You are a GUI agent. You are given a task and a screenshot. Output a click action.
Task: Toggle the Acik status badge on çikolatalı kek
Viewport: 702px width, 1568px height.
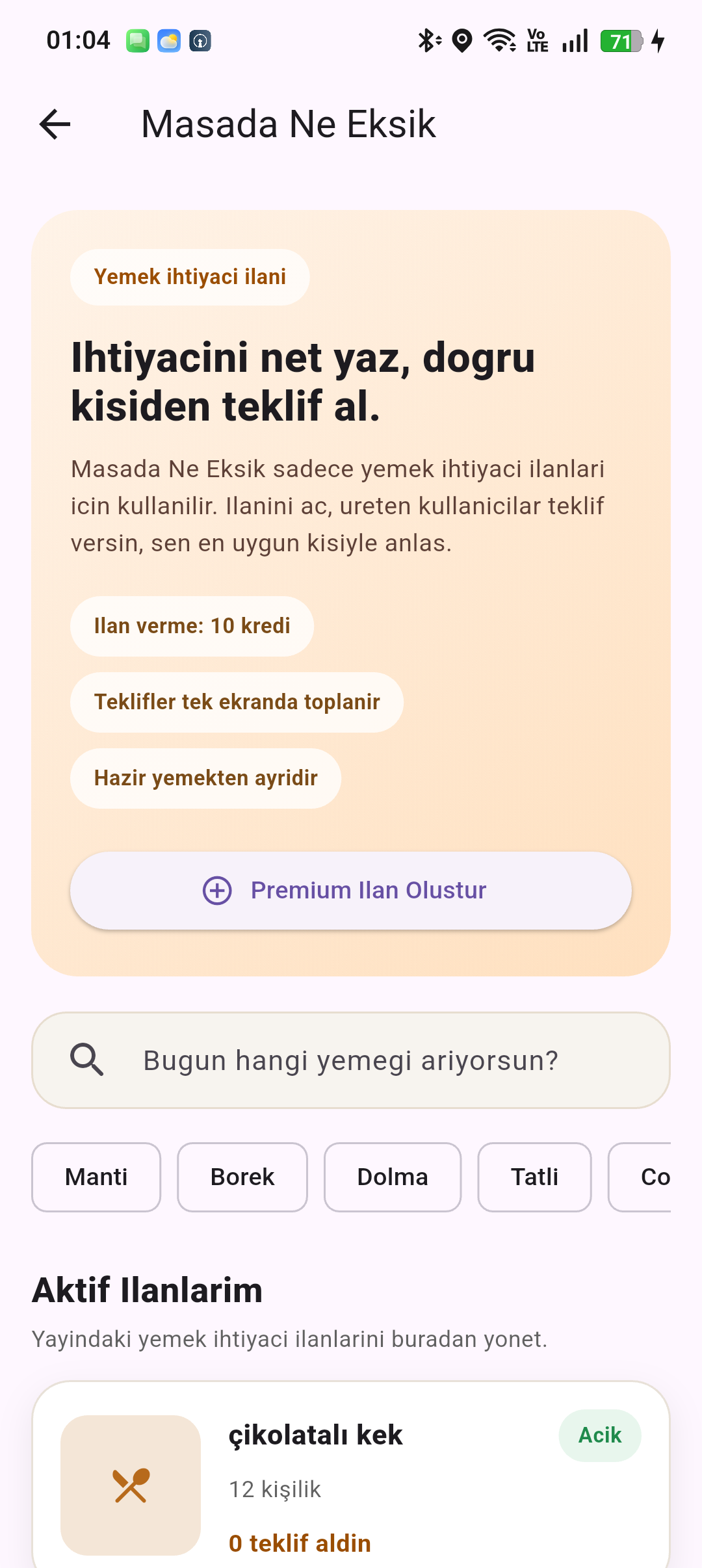click(x=600, y=1435)
